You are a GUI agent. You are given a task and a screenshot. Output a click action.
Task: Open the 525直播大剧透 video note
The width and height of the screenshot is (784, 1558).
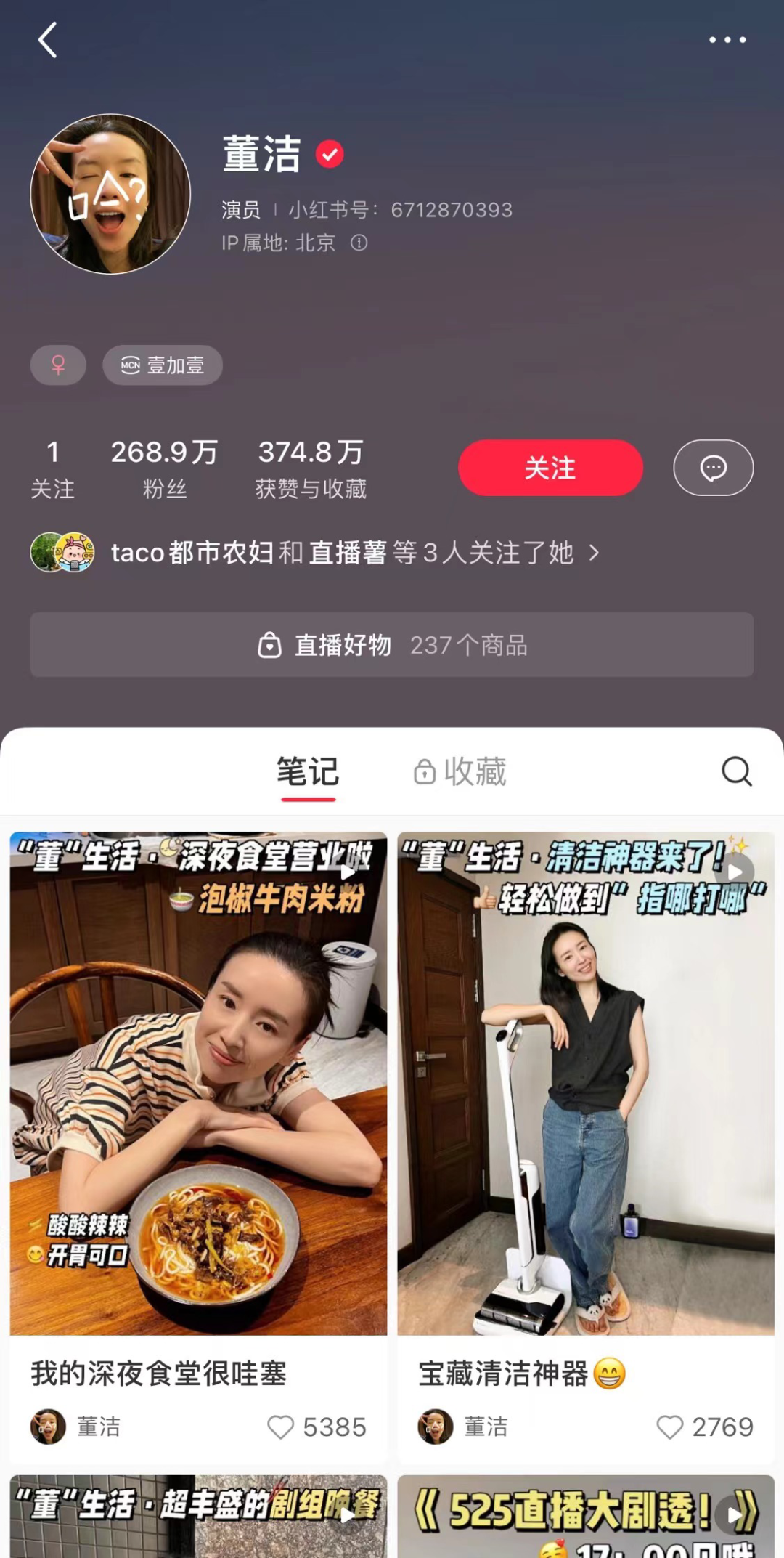pyautogui.click(x=586, y=1517)
